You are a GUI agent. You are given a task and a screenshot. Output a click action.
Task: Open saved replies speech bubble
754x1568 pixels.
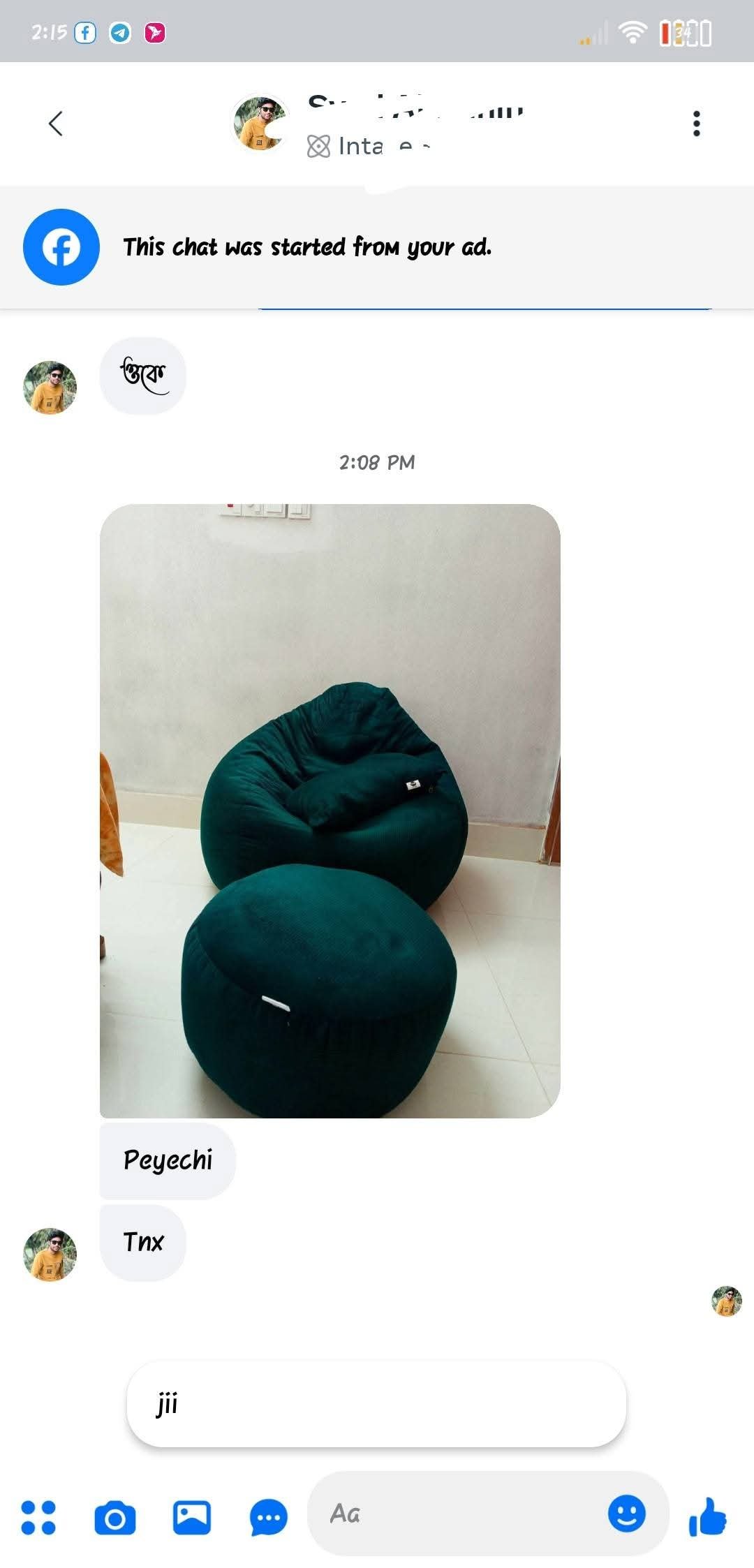pos(269,1518)
